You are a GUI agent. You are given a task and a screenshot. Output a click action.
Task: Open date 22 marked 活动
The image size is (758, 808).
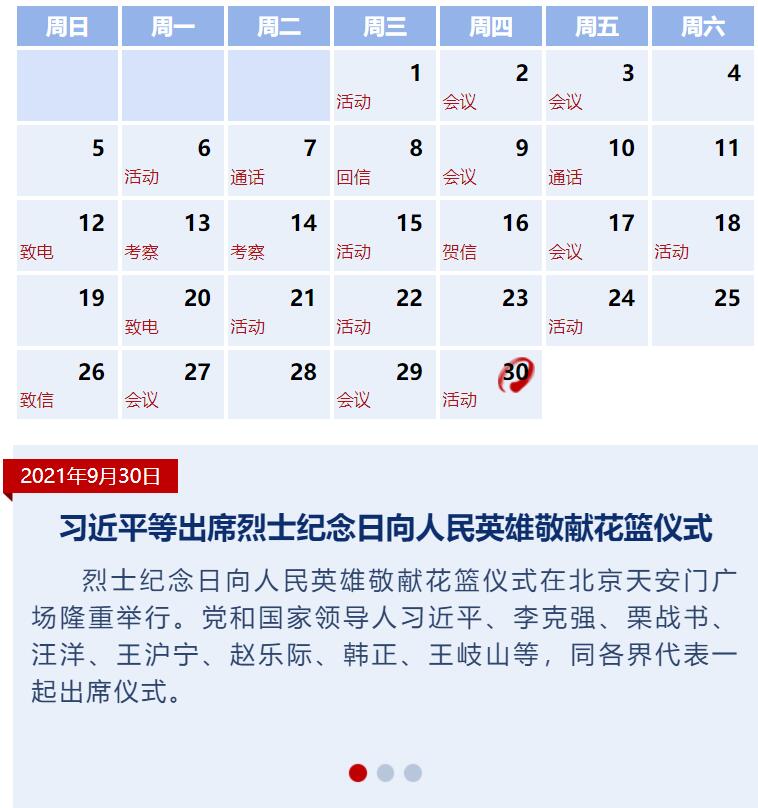(x=385, y=311)
